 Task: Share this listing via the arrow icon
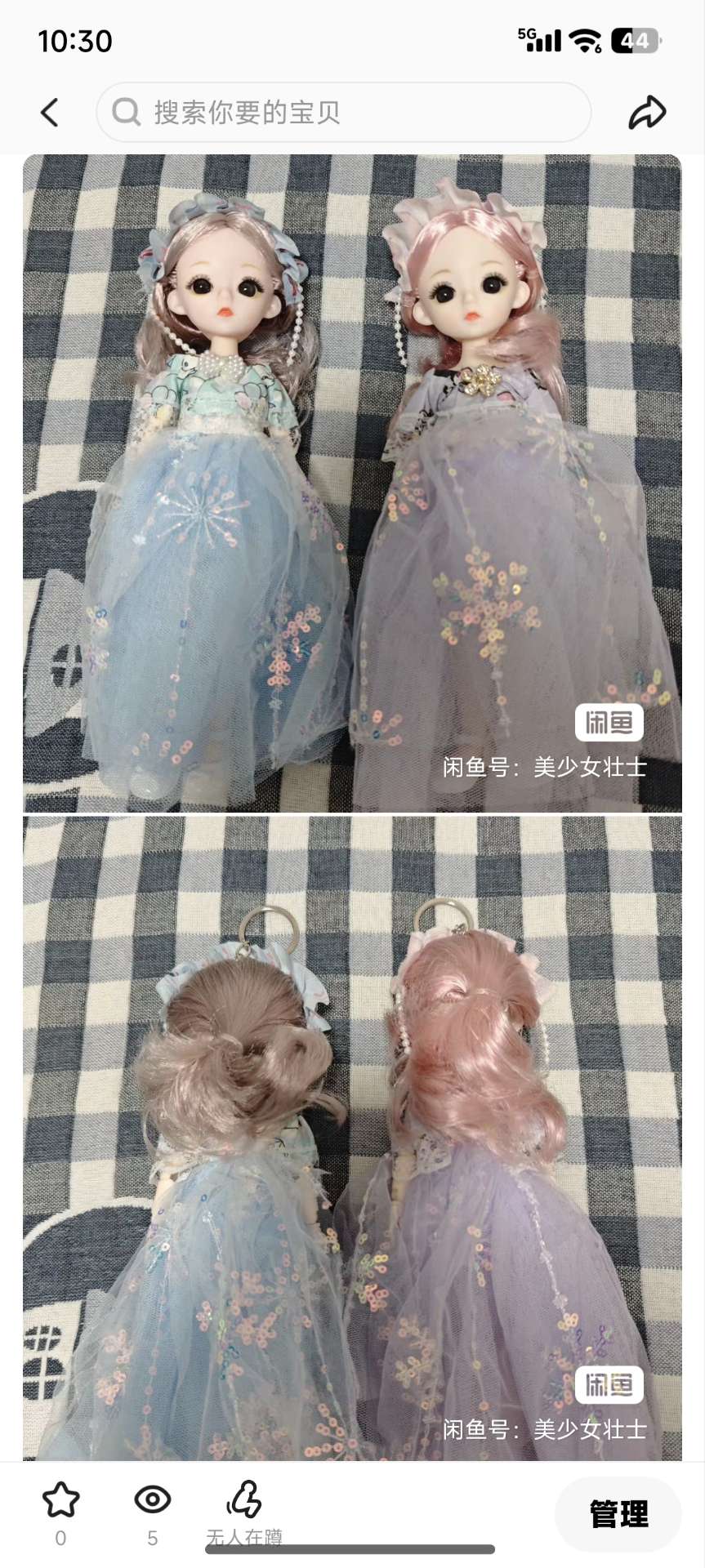647,113
